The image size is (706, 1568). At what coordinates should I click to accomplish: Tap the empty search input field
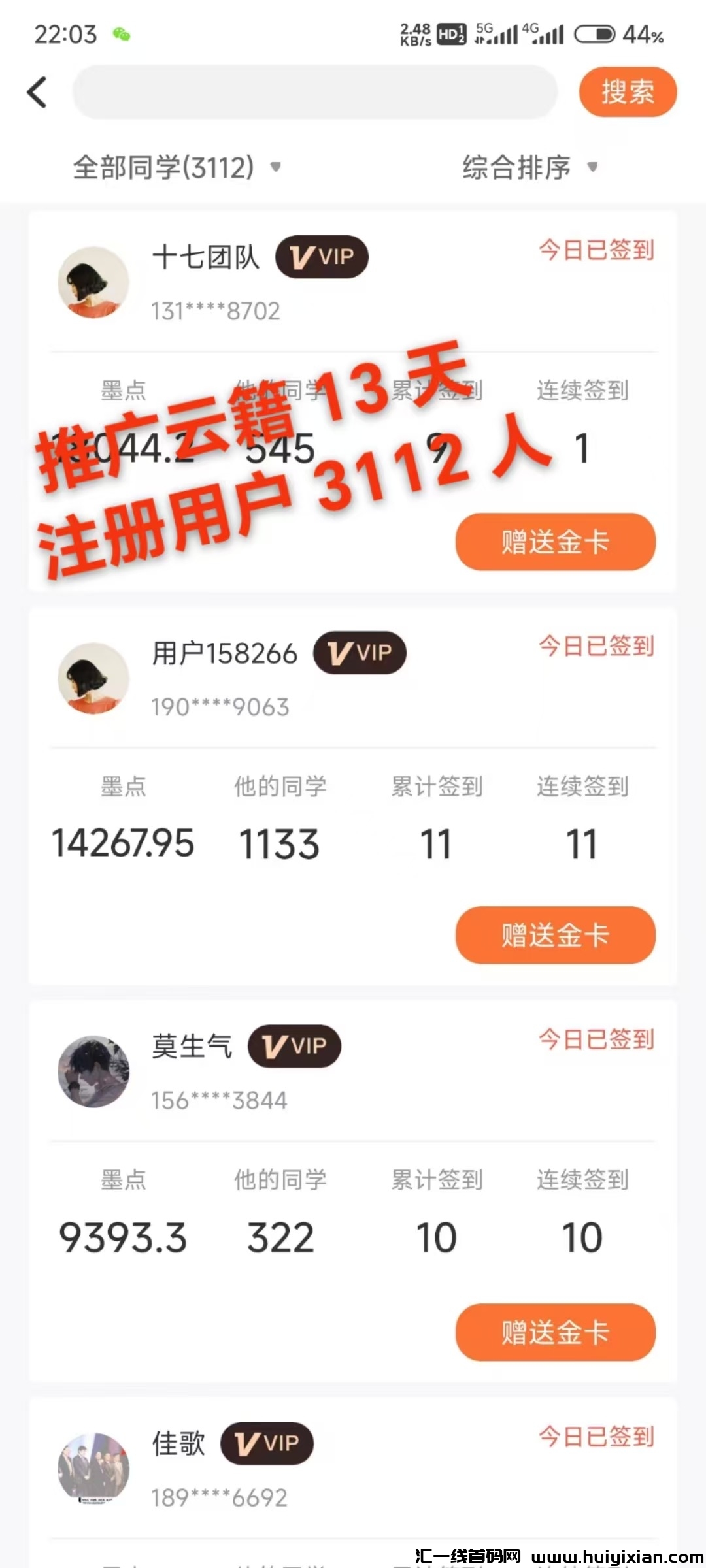click(314, 92)
